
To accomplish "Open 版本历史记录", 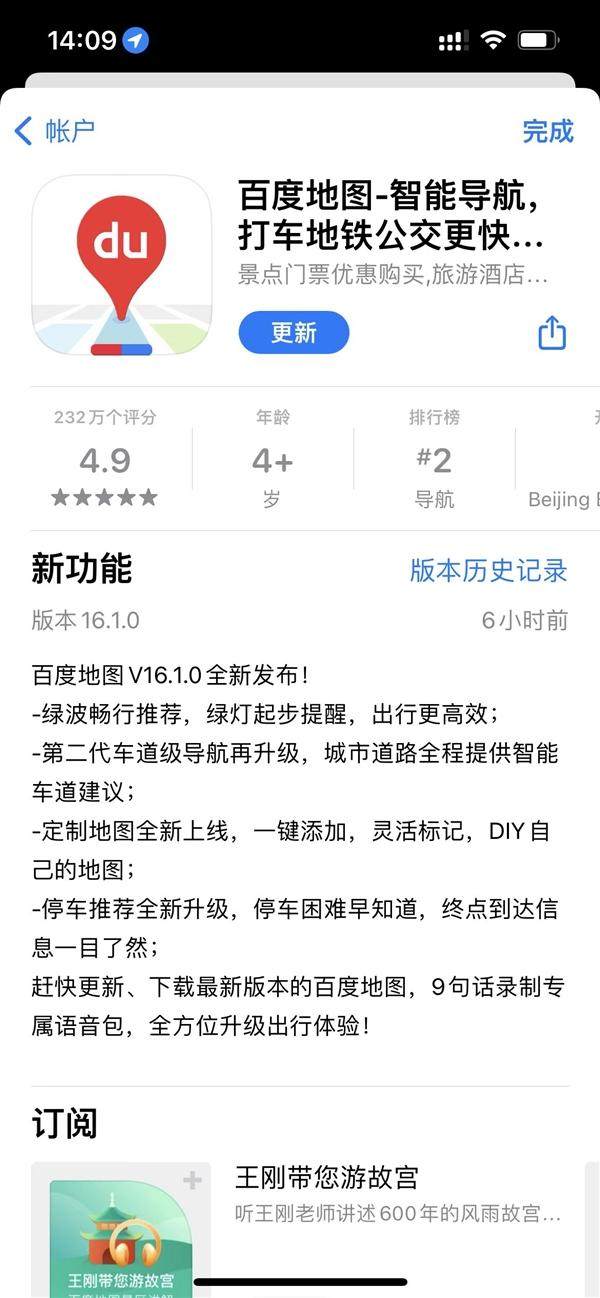I will pos(488,570).
